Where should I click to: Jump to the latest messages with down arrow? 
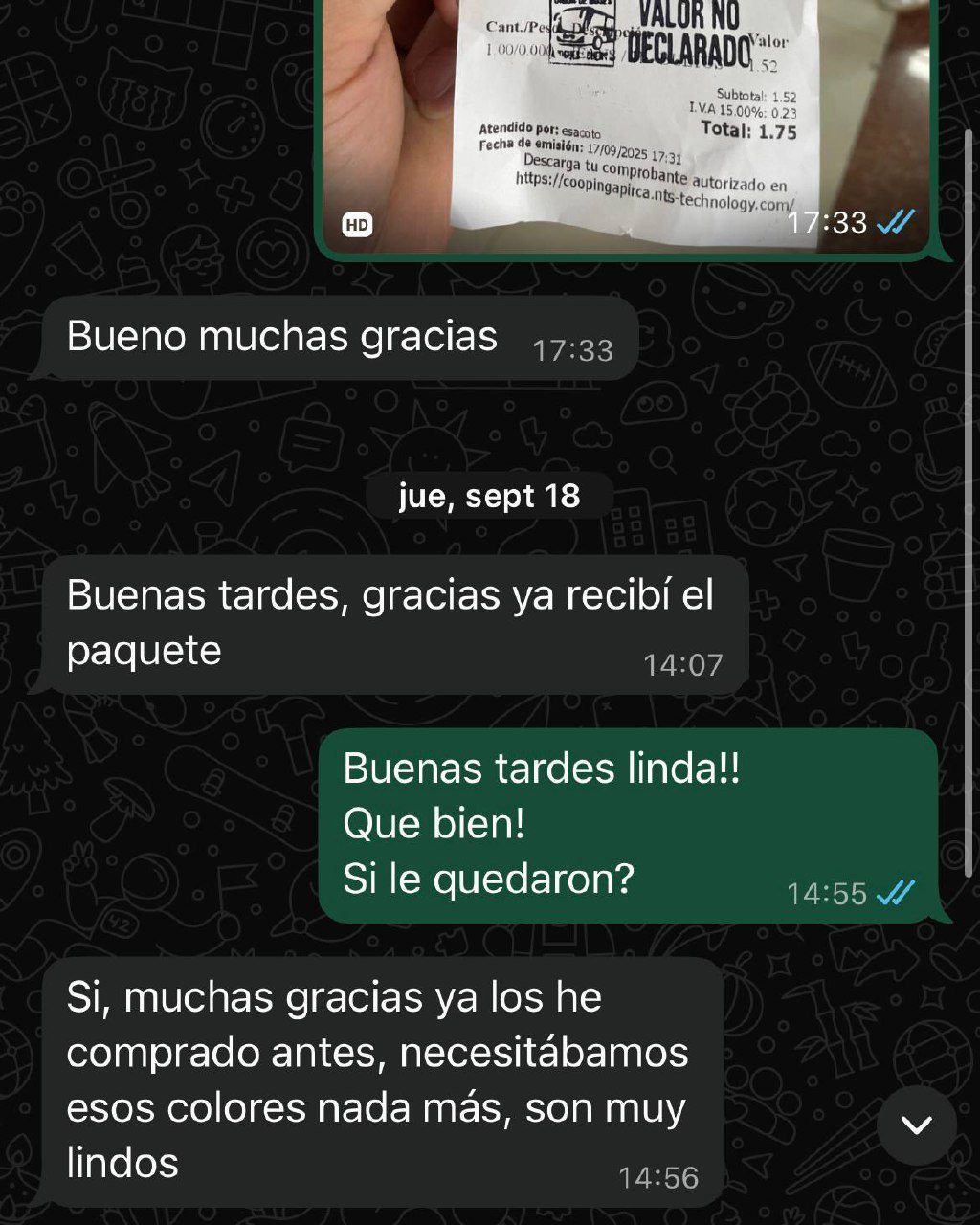(916, 1125)
